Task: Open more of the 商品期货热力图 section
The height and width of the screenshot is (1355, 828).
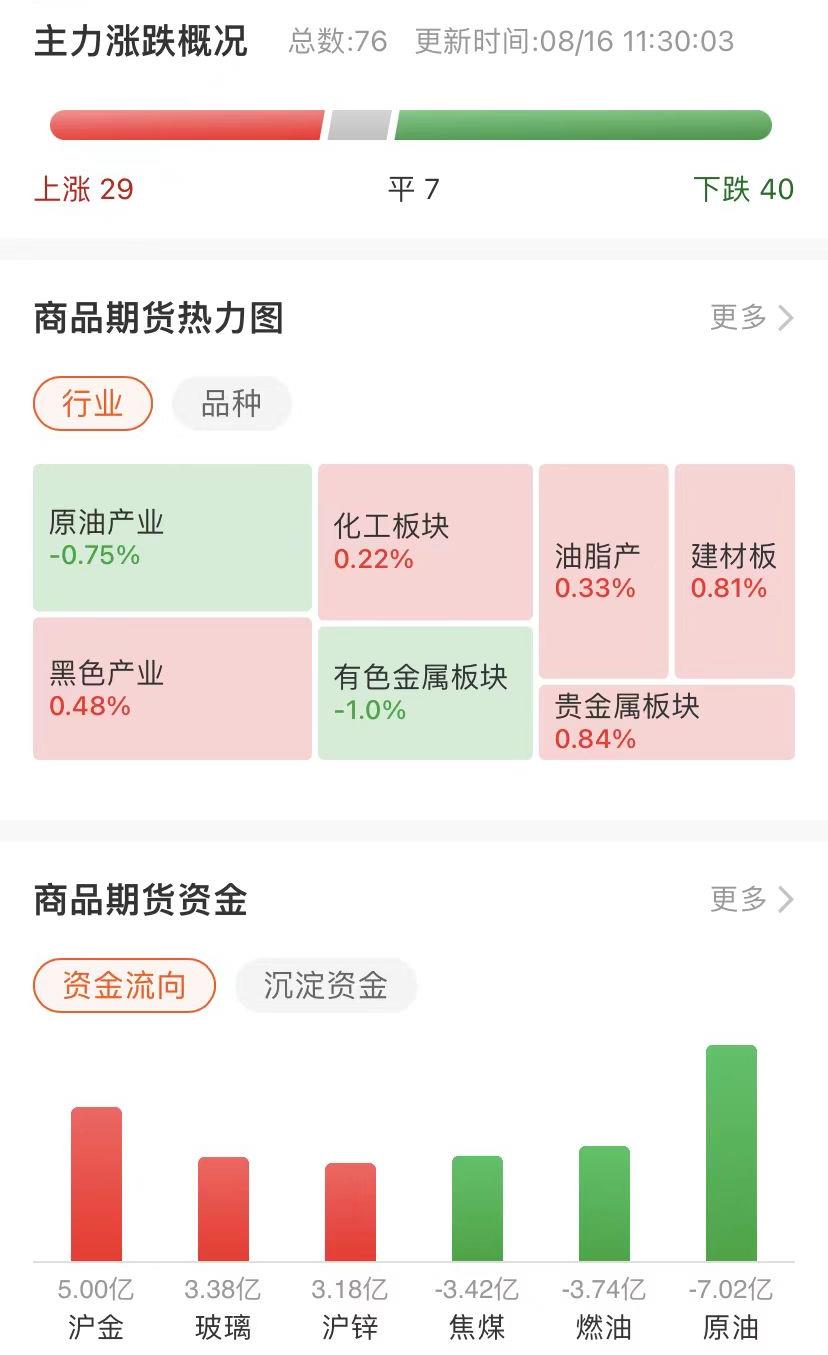Action: click(x=751, y=318)
